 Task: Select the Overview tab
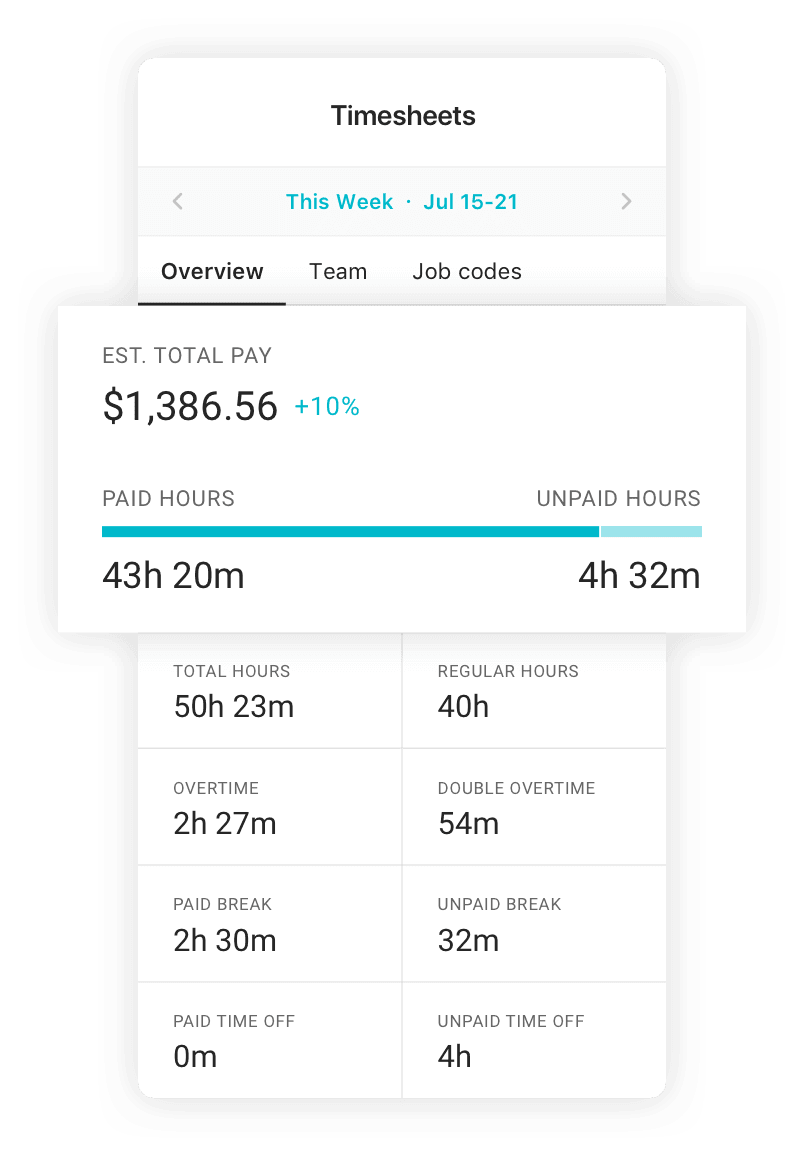coord(212,271)
